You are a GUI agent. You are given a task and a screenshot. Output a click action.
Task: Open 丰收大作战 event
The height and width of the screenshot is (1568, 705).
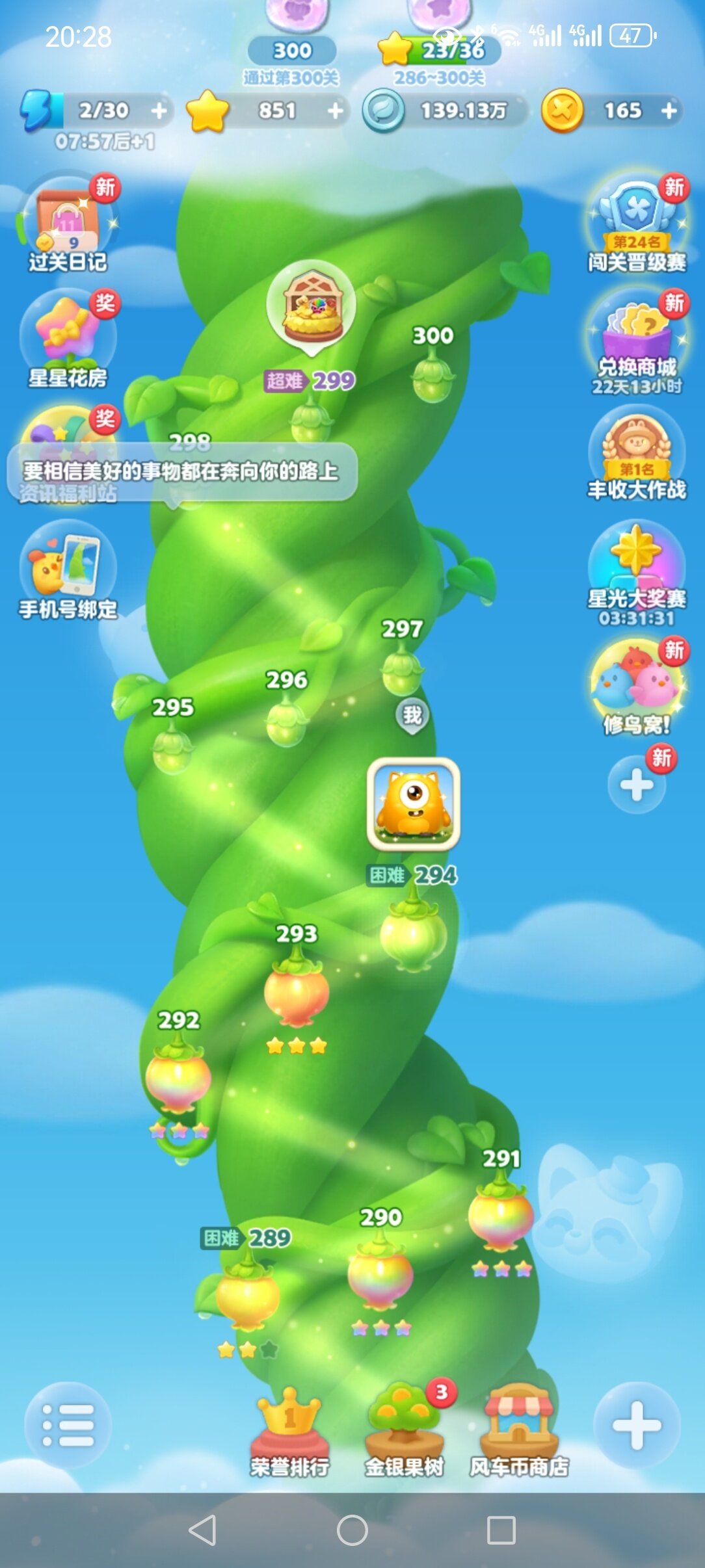636,452
